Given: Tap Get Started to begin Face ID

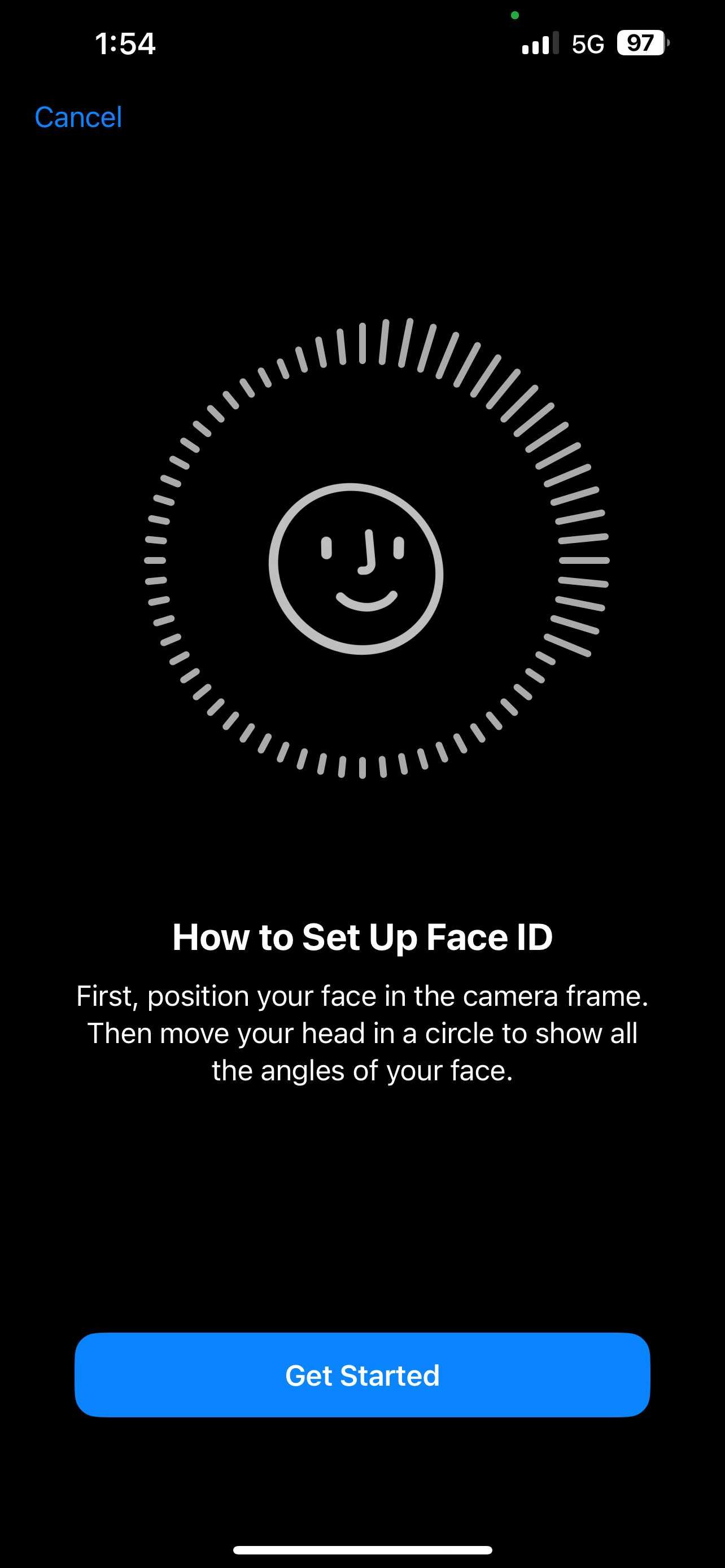Looking at the screenshot, I should (x=362, y=1374).
